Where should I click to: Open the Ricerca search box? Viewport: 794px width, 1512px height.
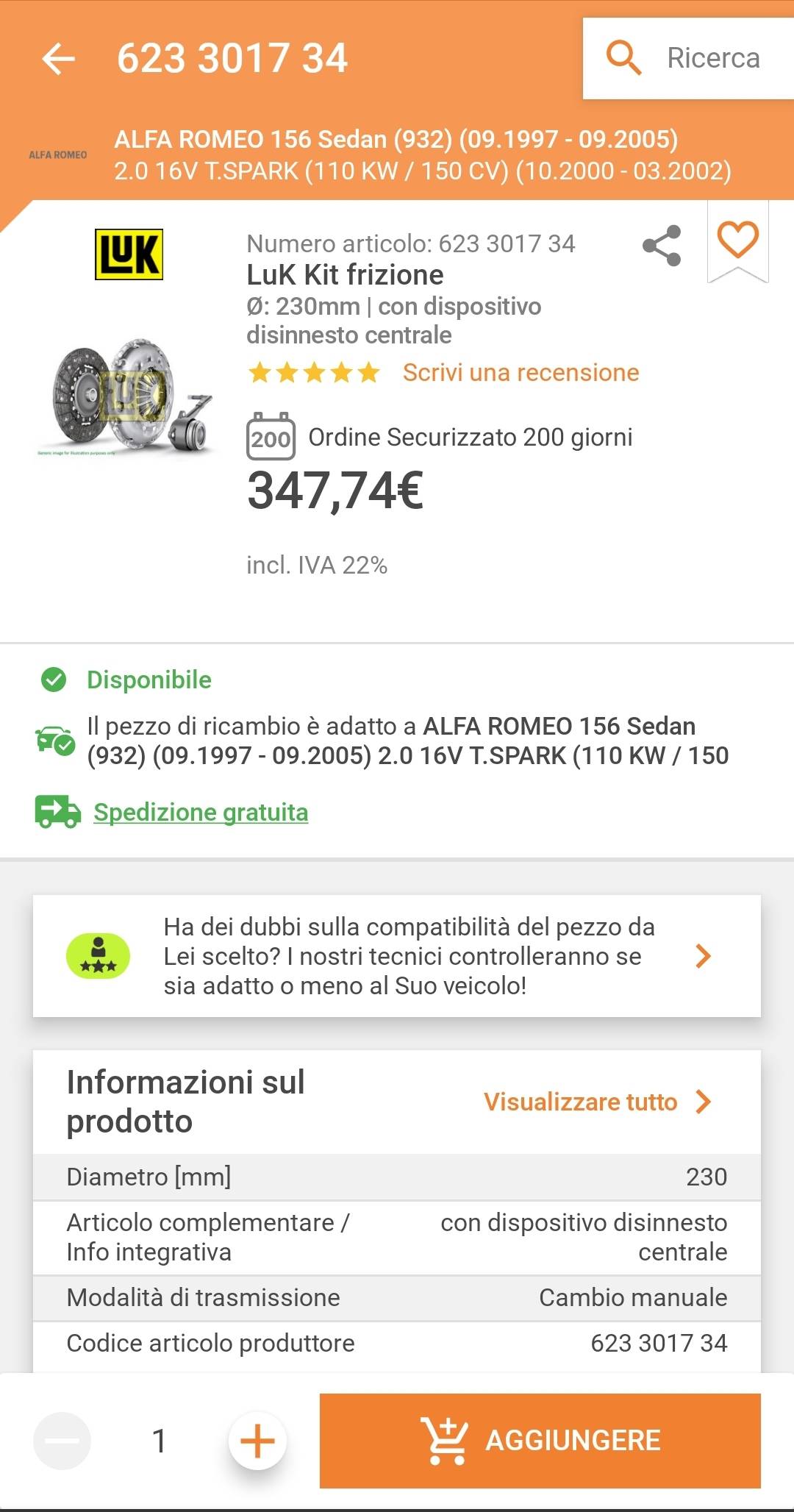(x=687, y=58)
